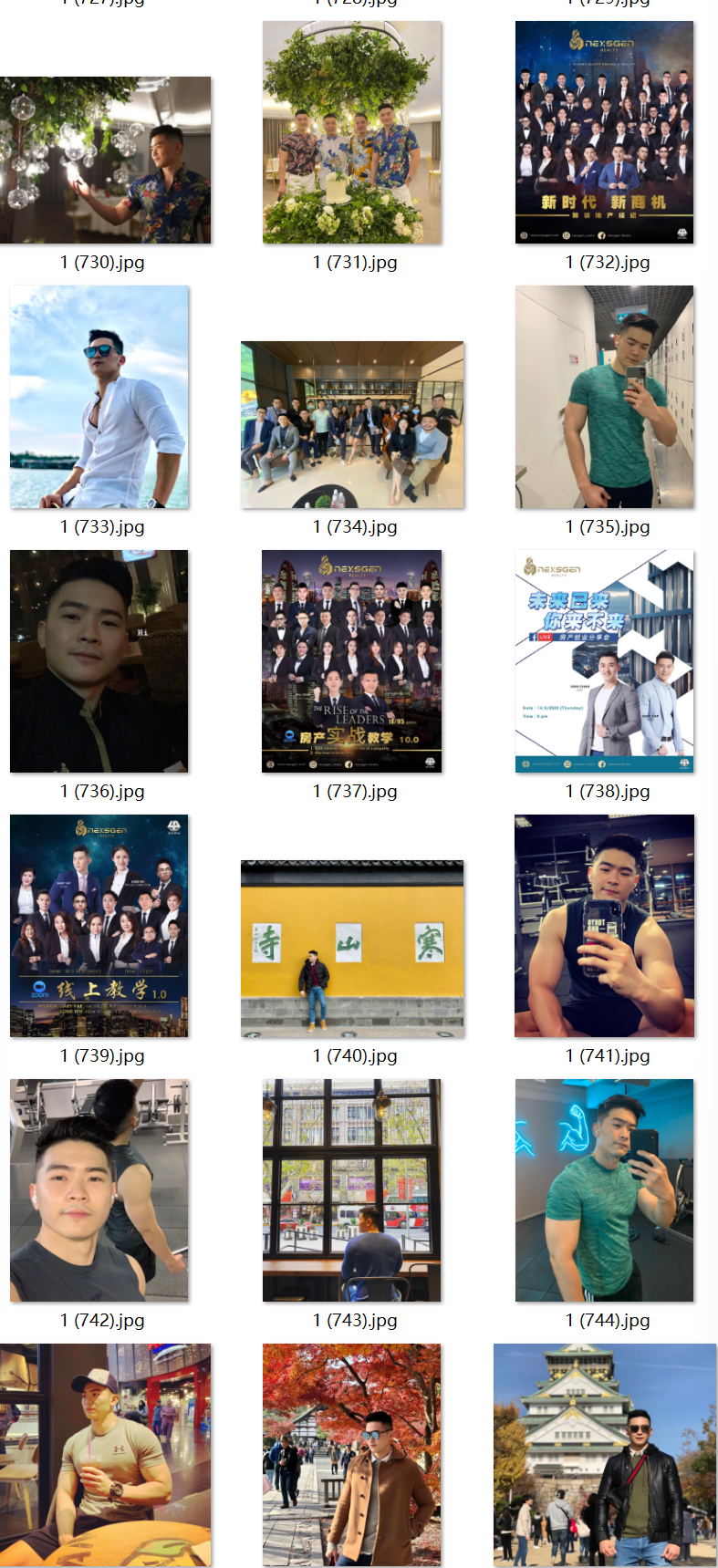
Task: Open the file 1 (736).jpg
Action: tap(99, 661)
